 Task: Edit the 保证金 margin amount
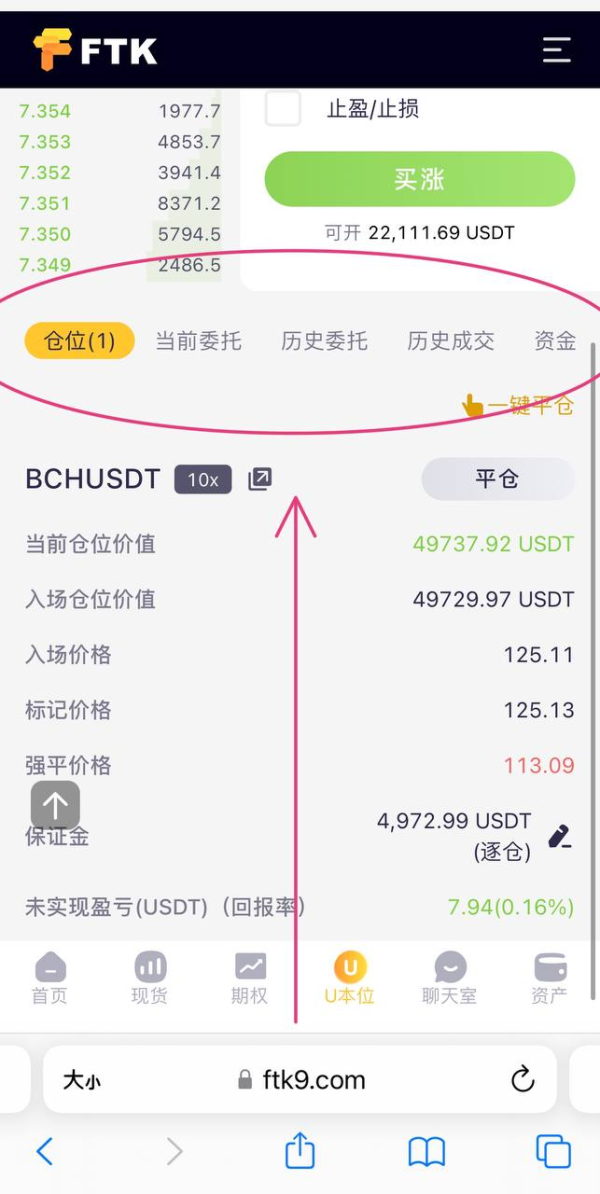point(560,836)
